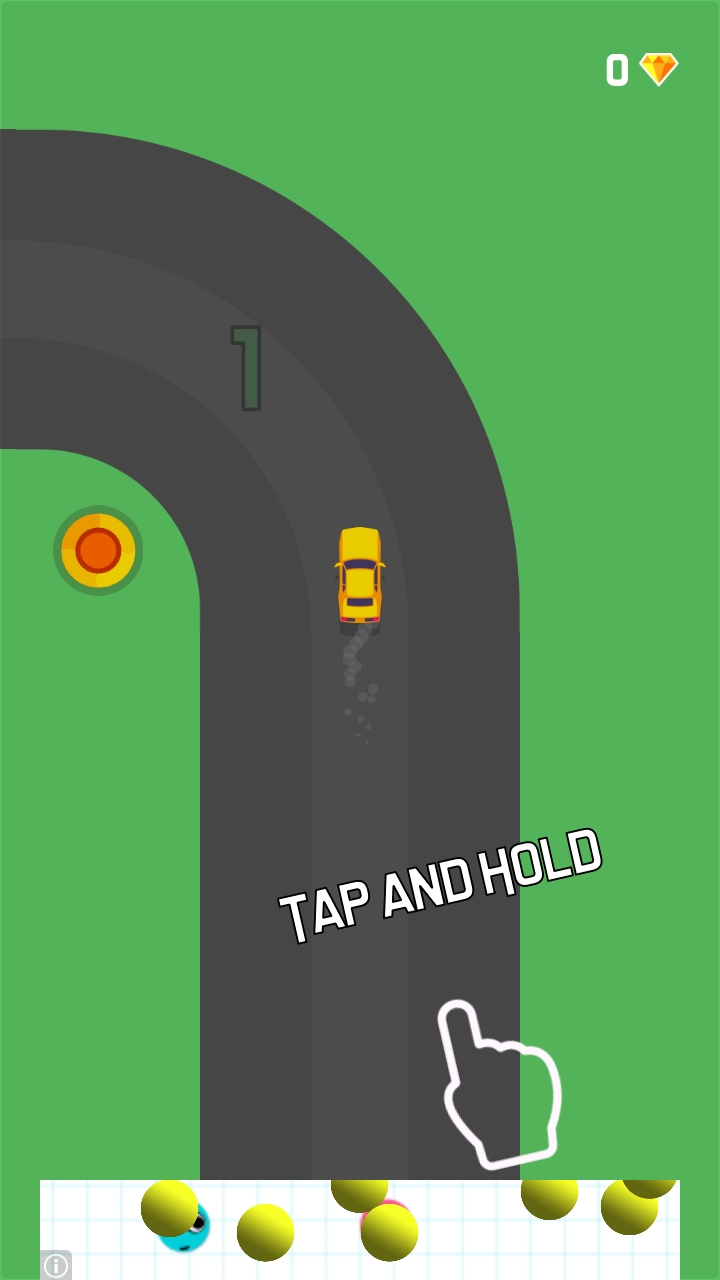Screen dimensions: 720x1280
Task: Open the bouncing balls ad banner
Action: 360,1228
